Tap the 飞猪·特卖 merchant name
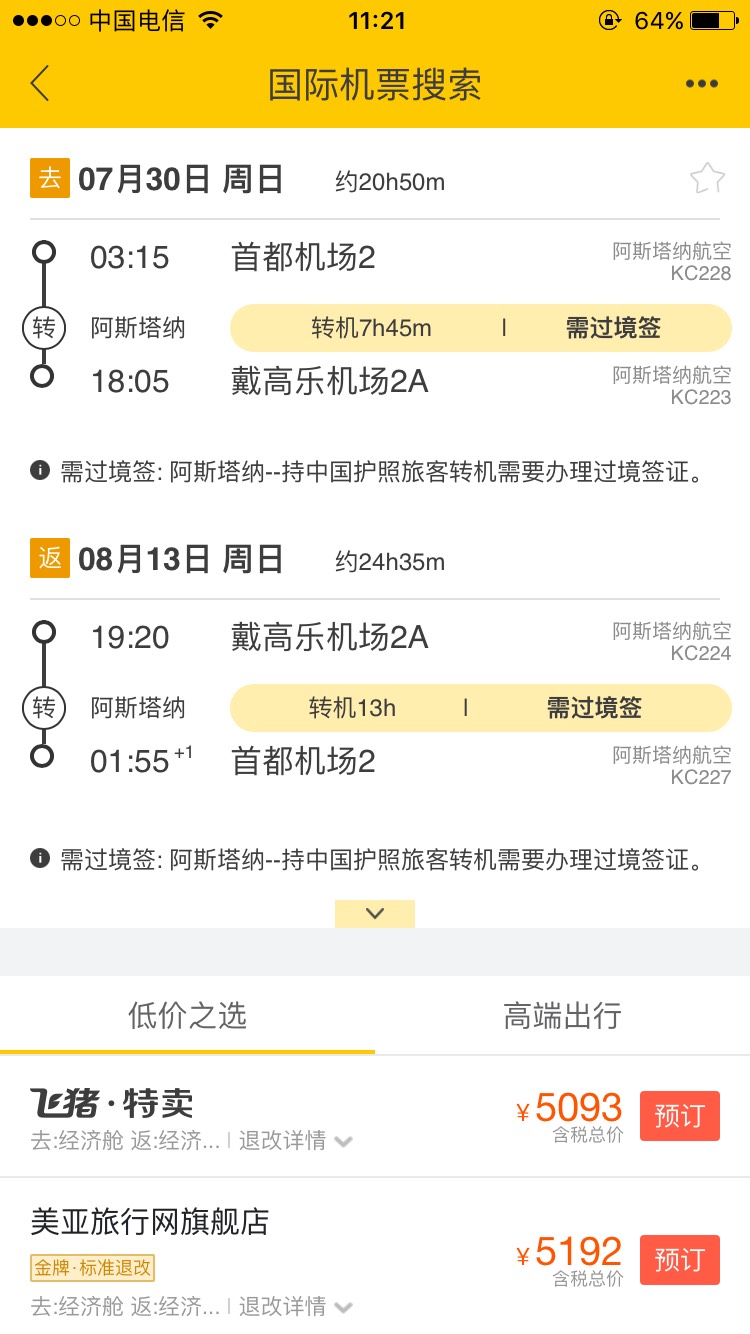 tap(118, 1102)
